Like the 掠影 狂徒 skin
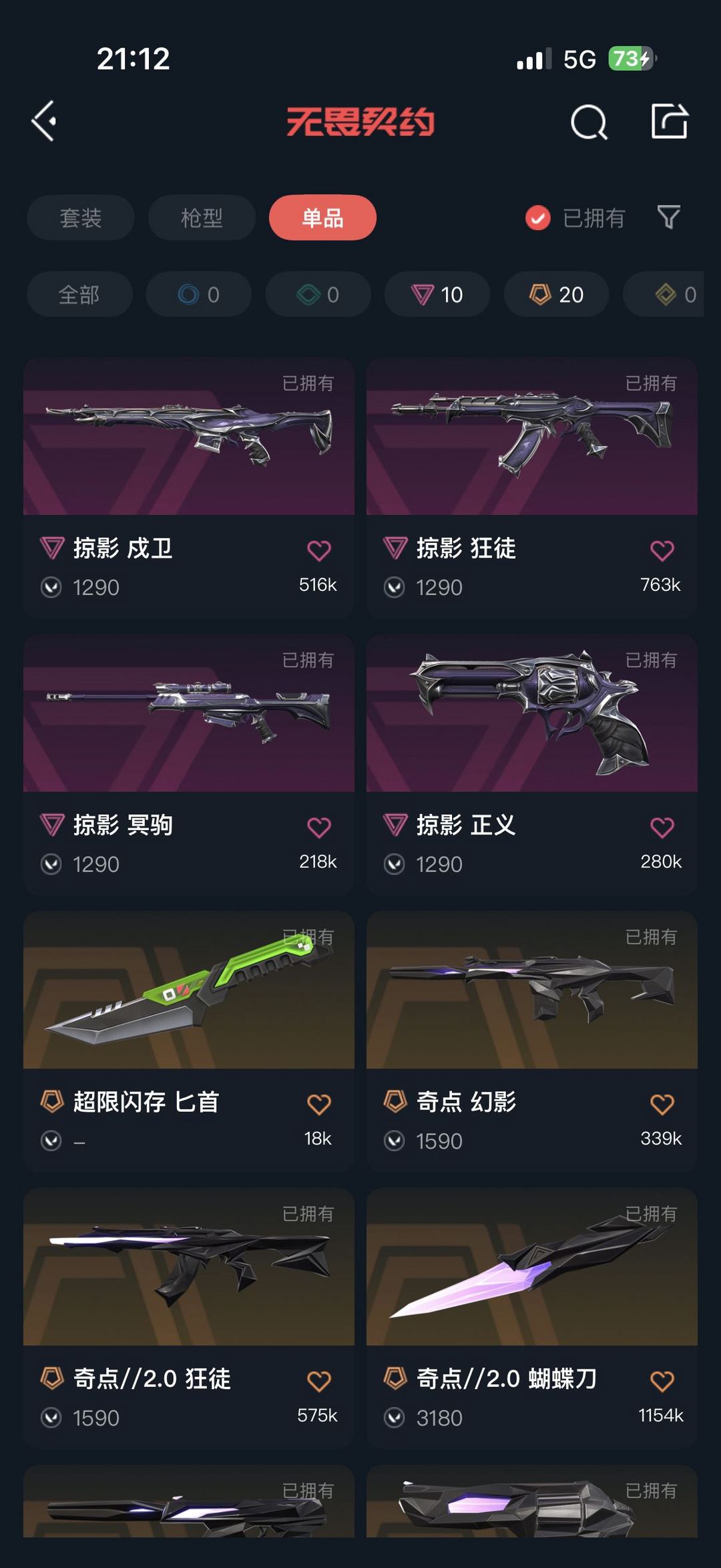The height and width of the screenshot is (1568, 721). tap(662, 550)
